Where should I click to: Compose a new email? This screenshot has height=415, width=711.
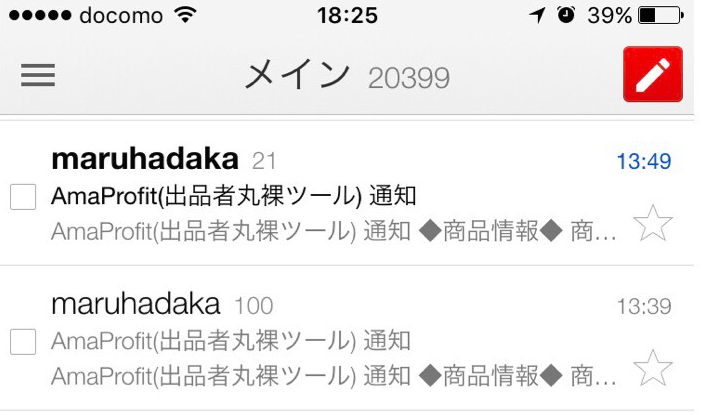[652, 74]
